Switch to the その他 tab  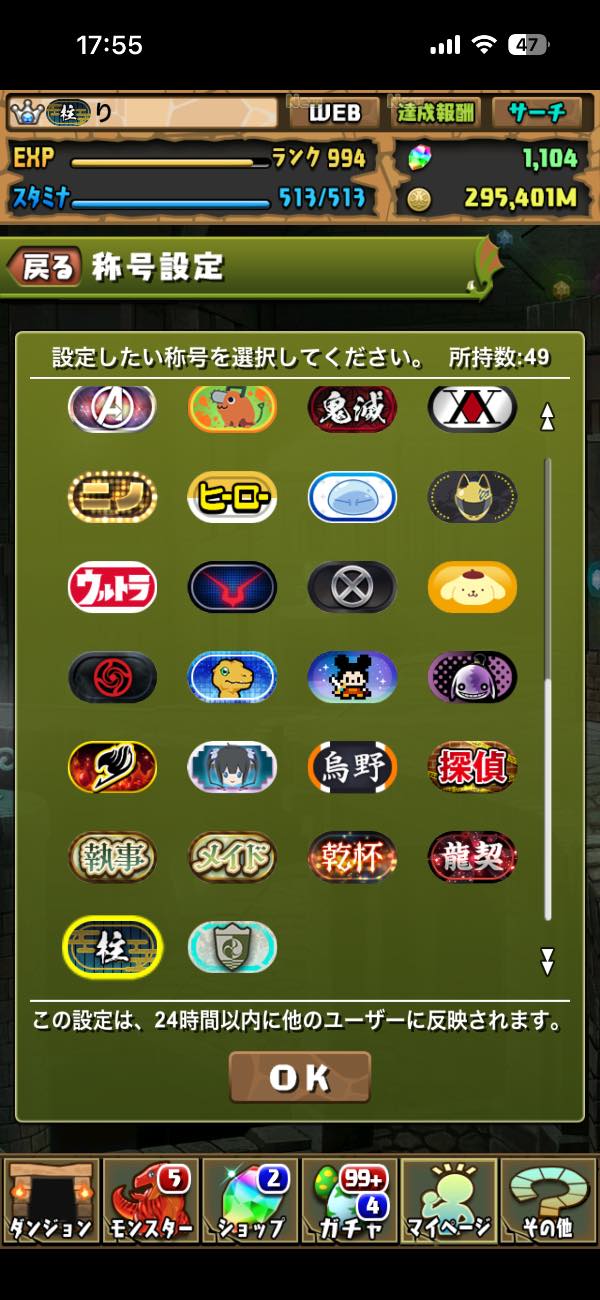tap(548, 1202)
